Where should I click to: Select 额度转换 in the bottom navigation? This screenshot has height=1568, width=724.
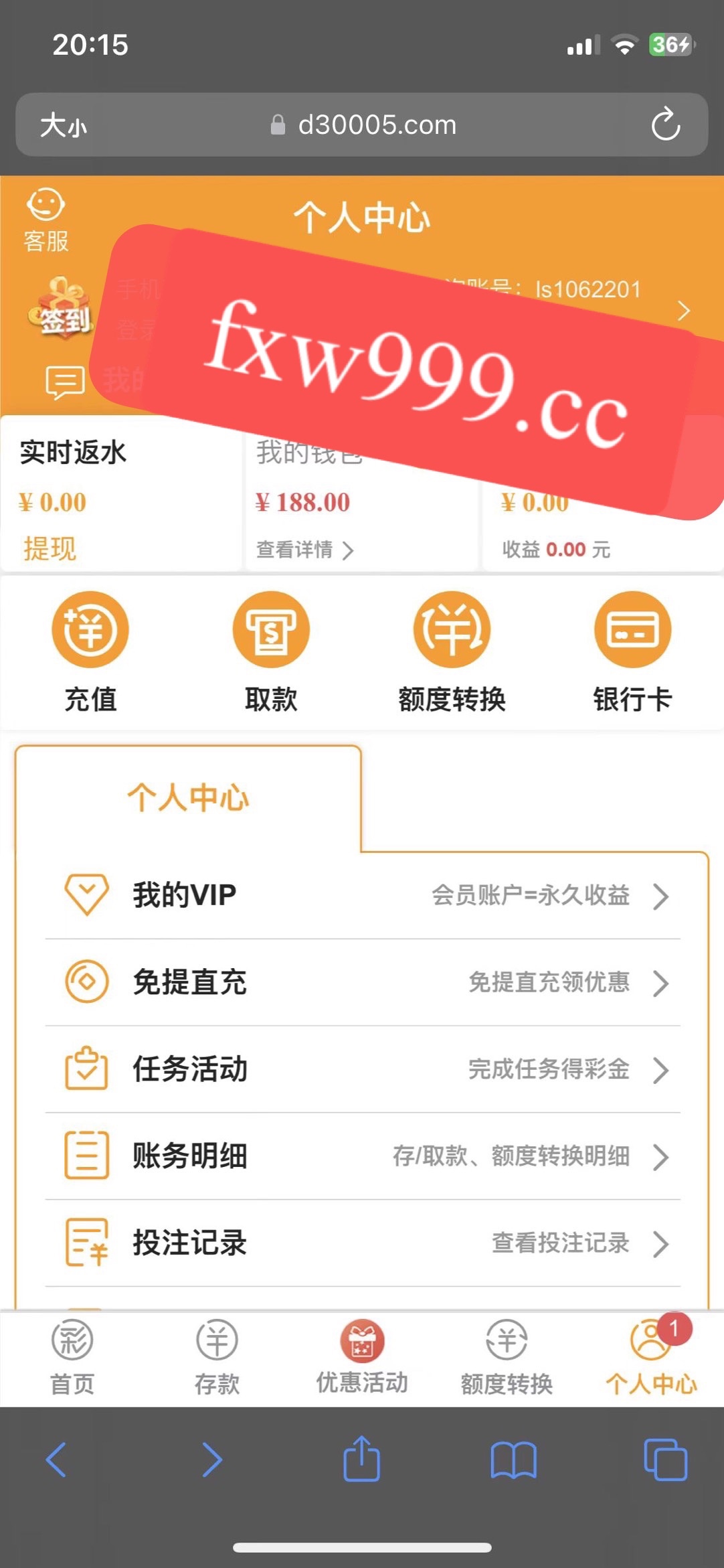pos(507,1357)
